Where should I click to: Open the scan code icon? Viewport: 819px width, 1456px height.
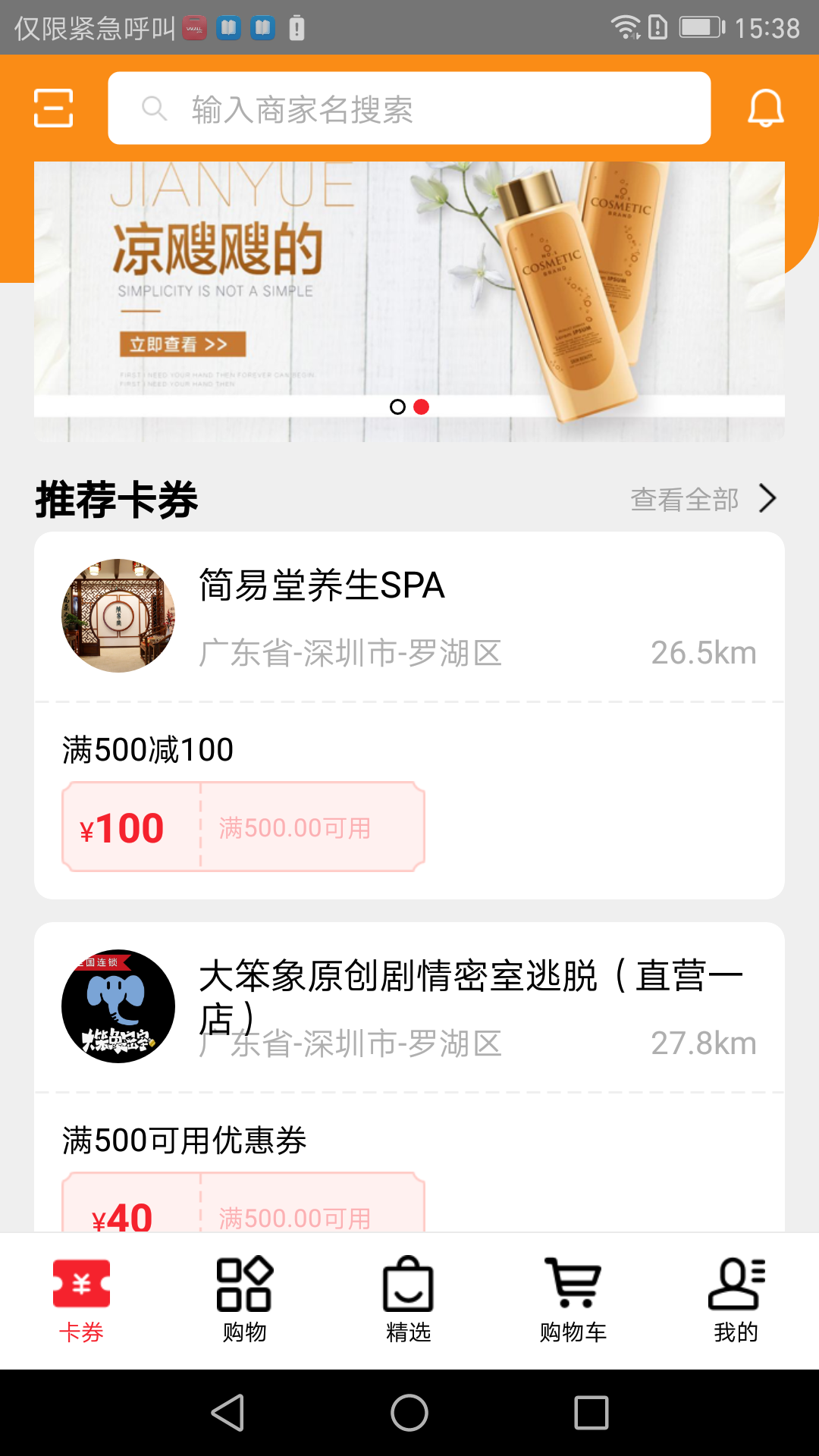point(53,108)
